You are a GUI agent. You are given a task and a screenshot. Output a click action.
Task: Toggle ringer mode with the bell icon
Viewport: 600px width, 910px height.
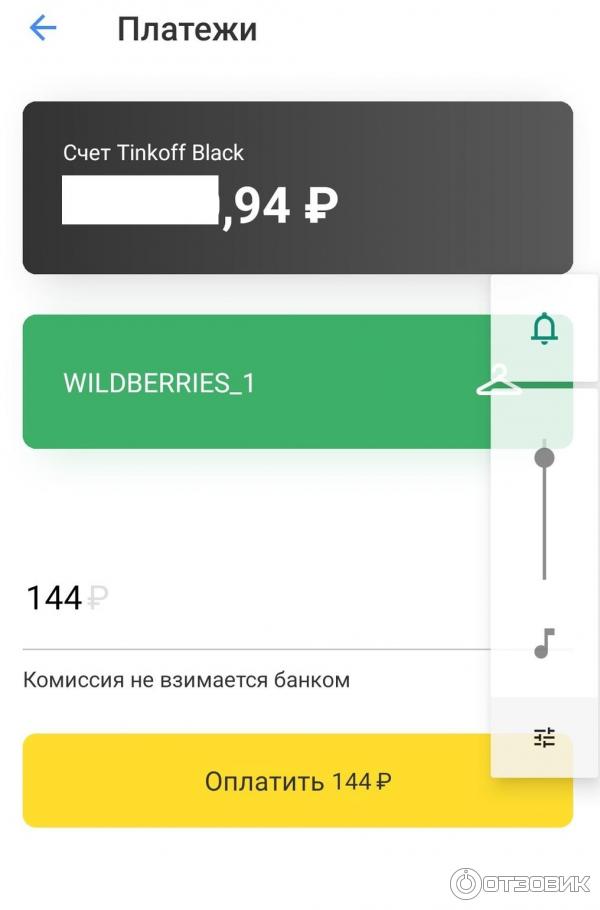pos(544,328)
